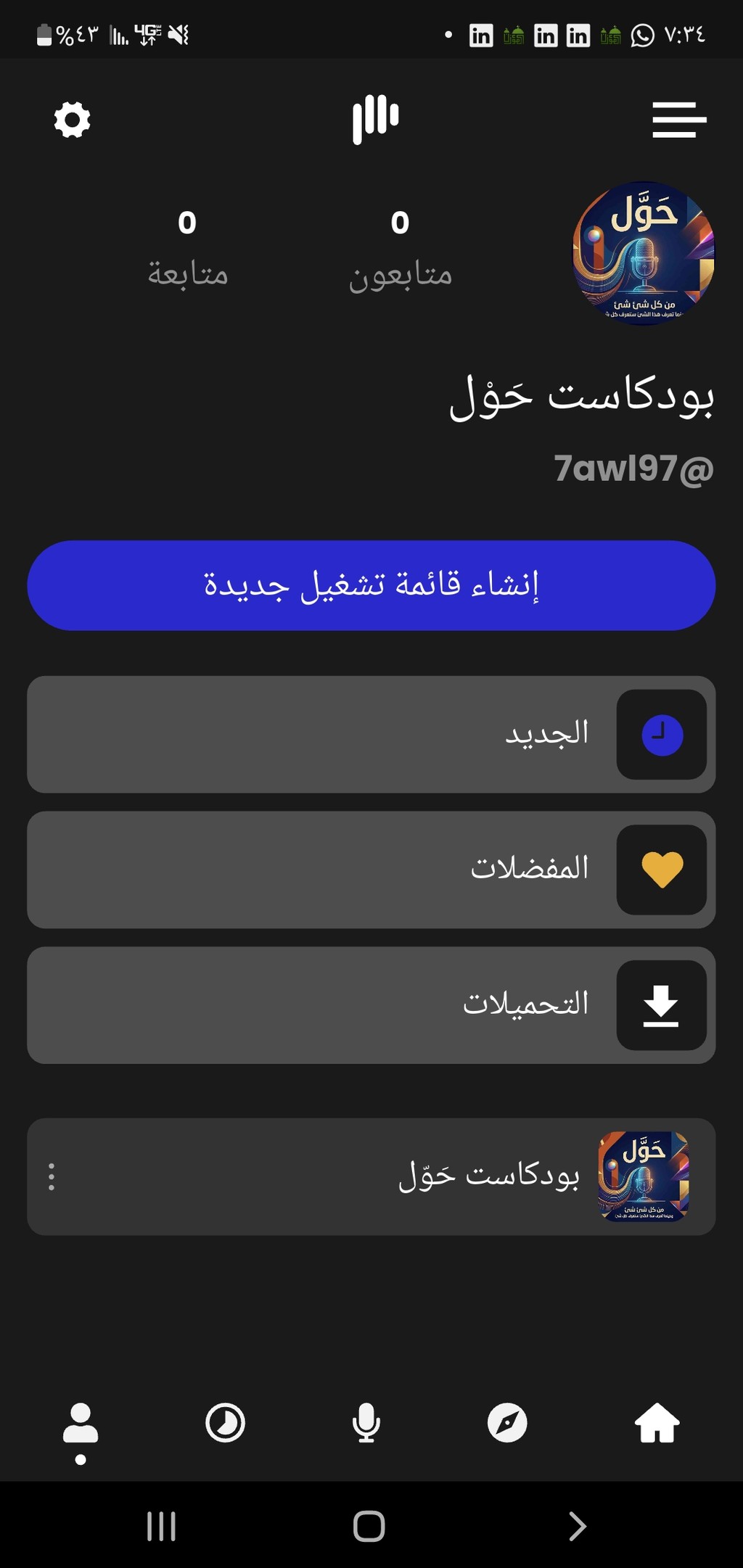743x1568 pixels.
Task: Switch to the history clock tab
Action: click(x=226, y=1423)
